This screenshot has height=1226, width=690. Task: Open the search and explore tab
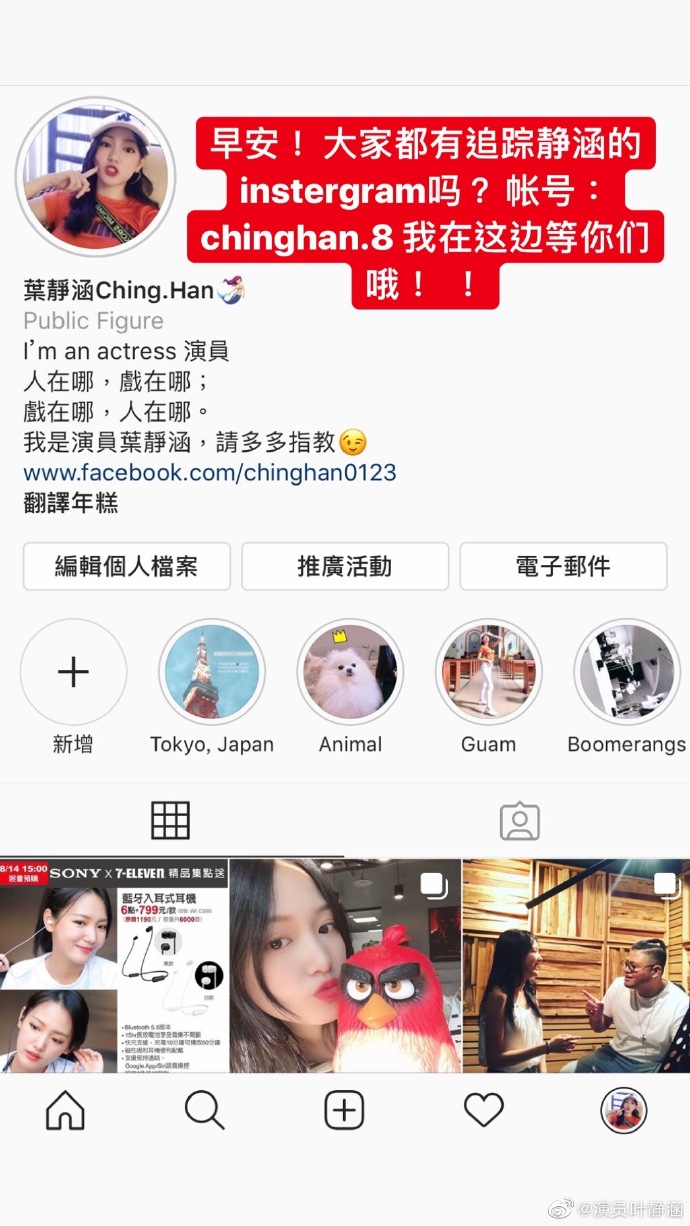tap(204, 1110)
